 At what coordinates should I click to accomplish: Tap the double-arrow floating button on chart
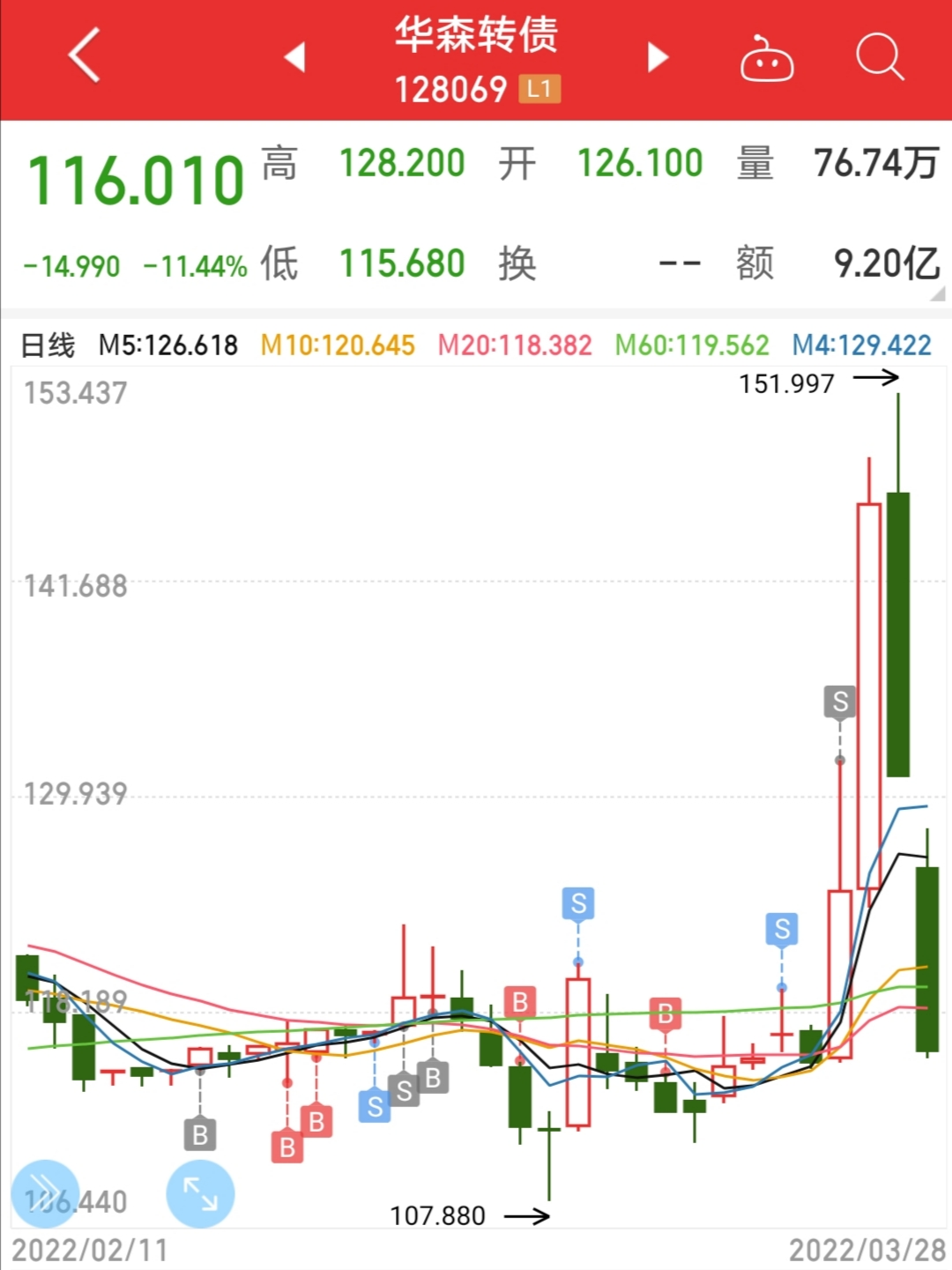coord(45,1194)
